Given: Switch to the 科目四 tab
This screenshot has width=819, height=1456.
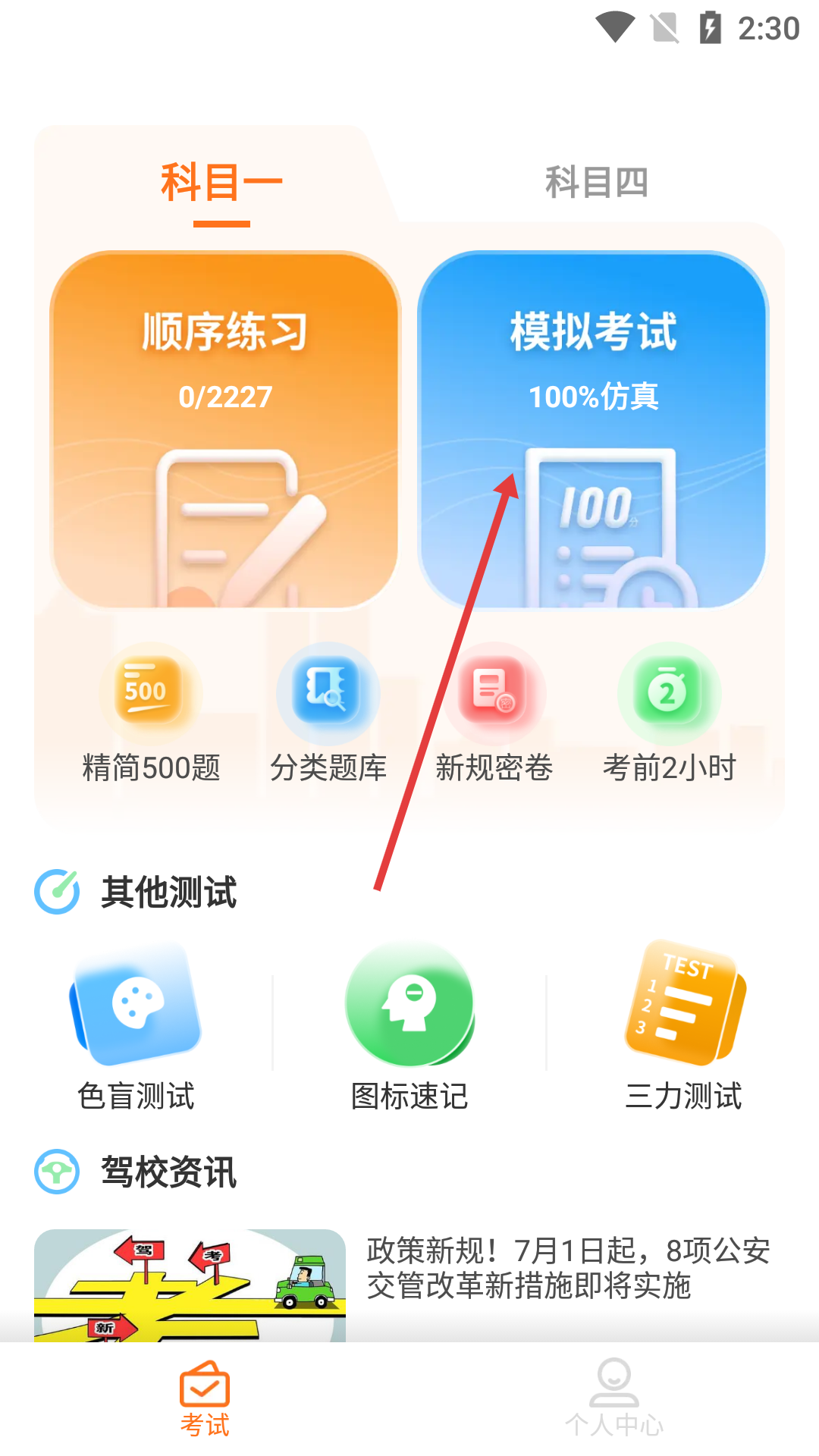Looking at the screenshot, I should point(596,183).
